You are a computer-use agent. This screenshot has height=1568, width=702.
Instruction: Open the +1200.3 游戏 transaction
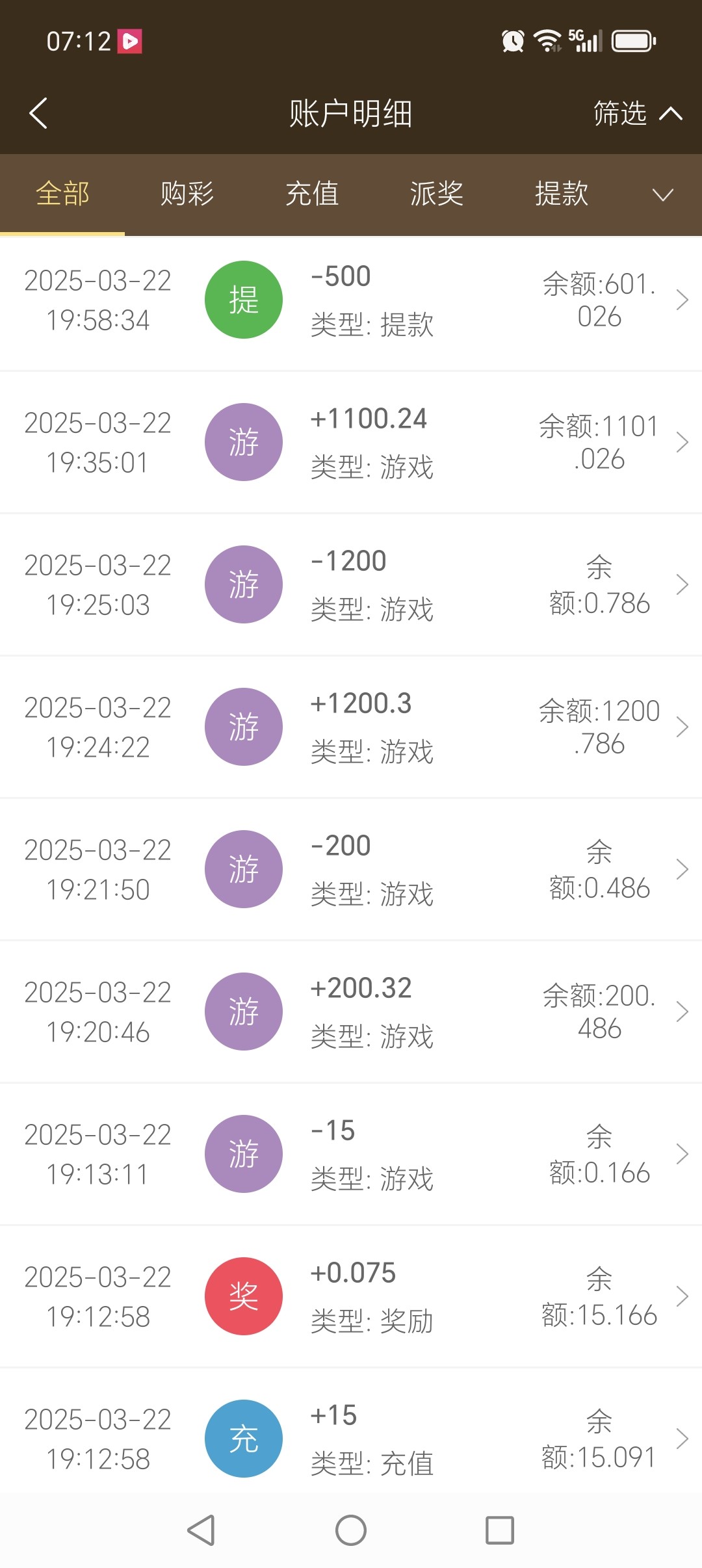click(x=351, y=727)
